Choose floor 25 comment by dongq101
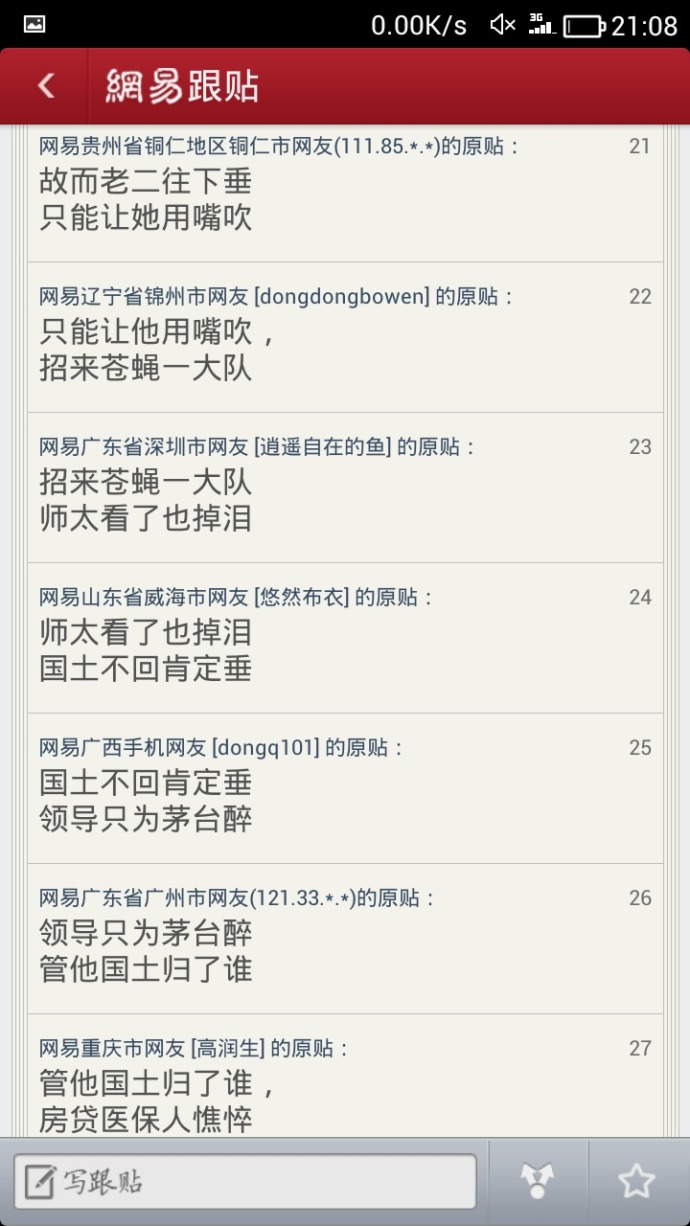This screenshot has width=690, height=1226. tap(344, 788)
